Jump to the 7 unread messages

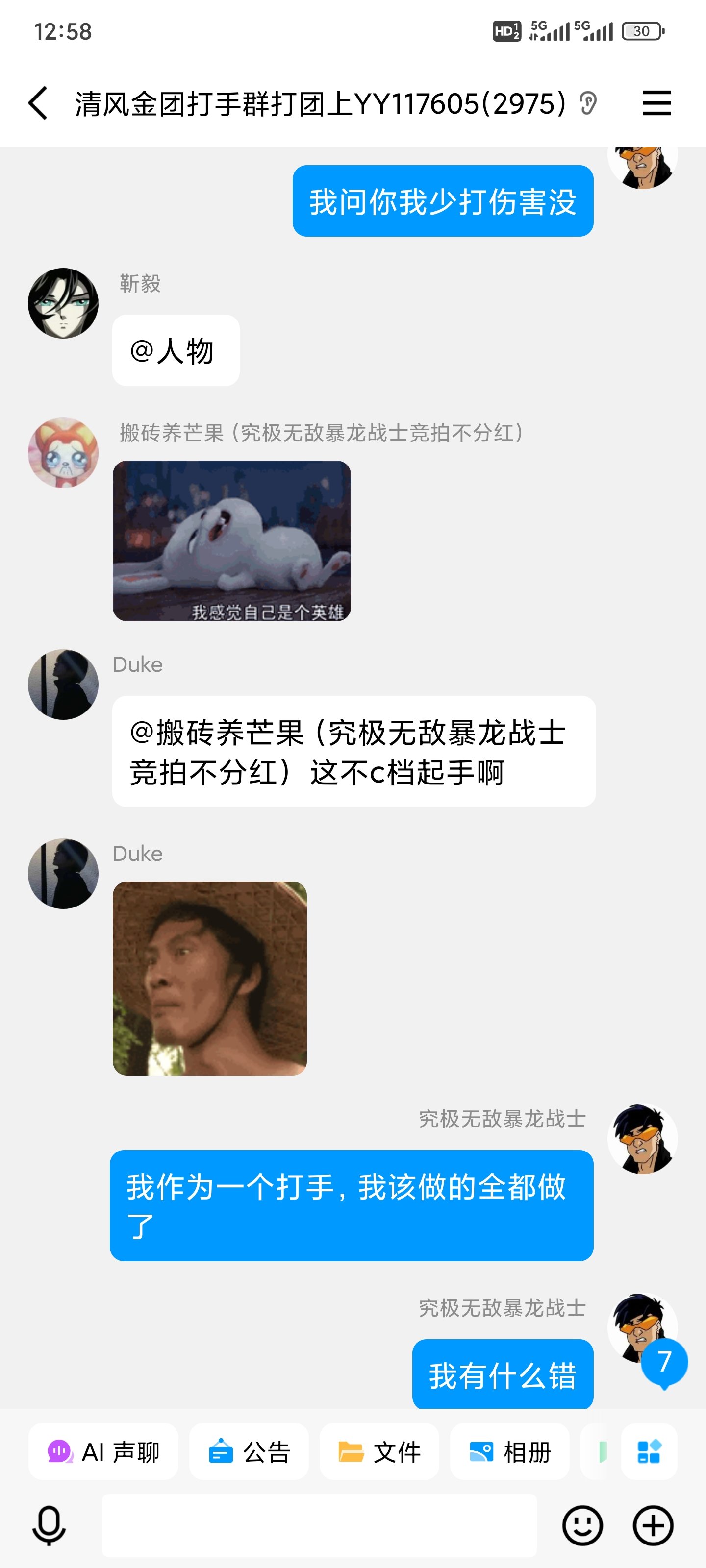(664, 1362)
